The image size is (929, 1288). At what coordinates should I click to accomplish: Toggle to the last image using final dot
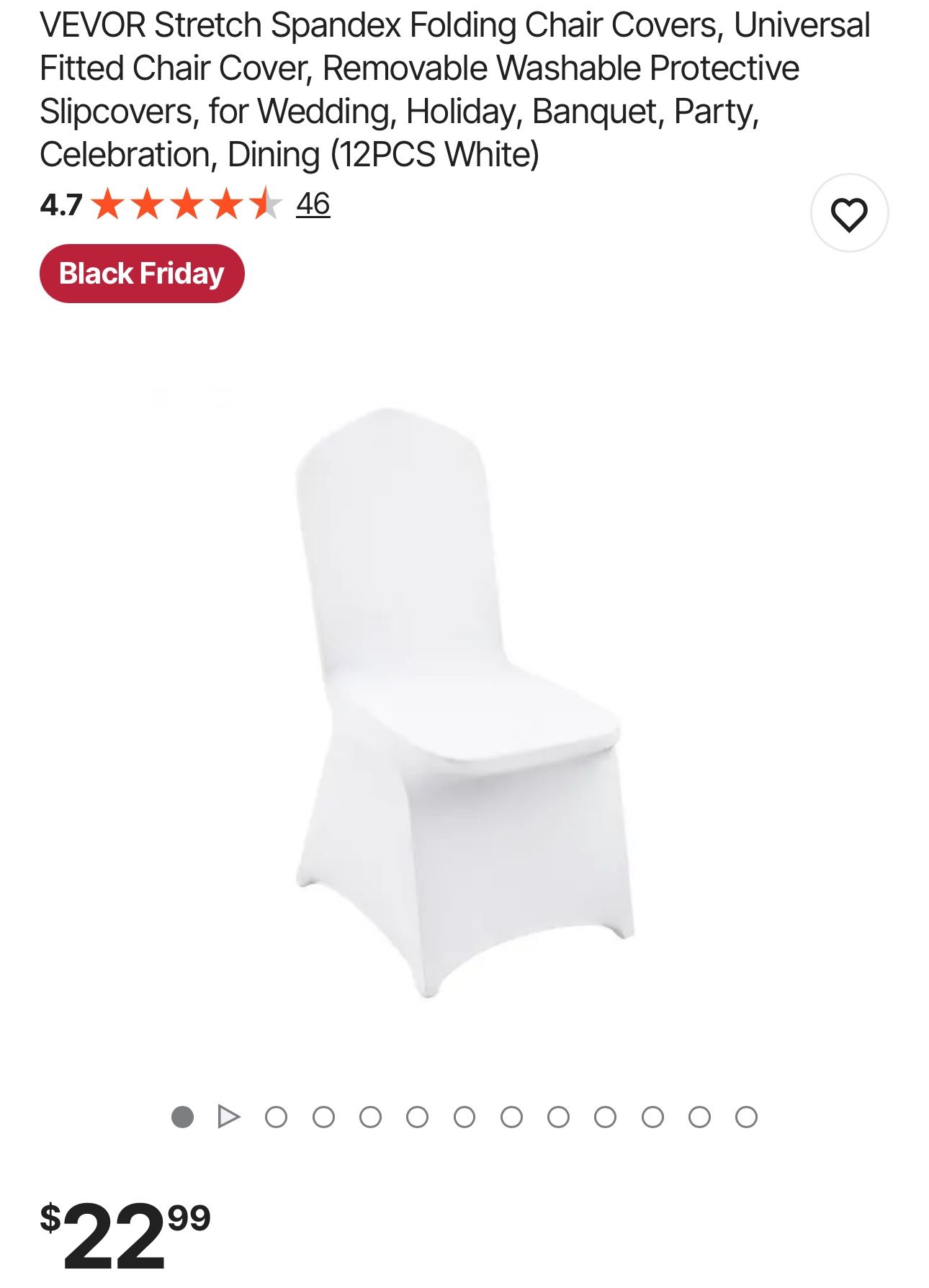[x=745, y=1114]
